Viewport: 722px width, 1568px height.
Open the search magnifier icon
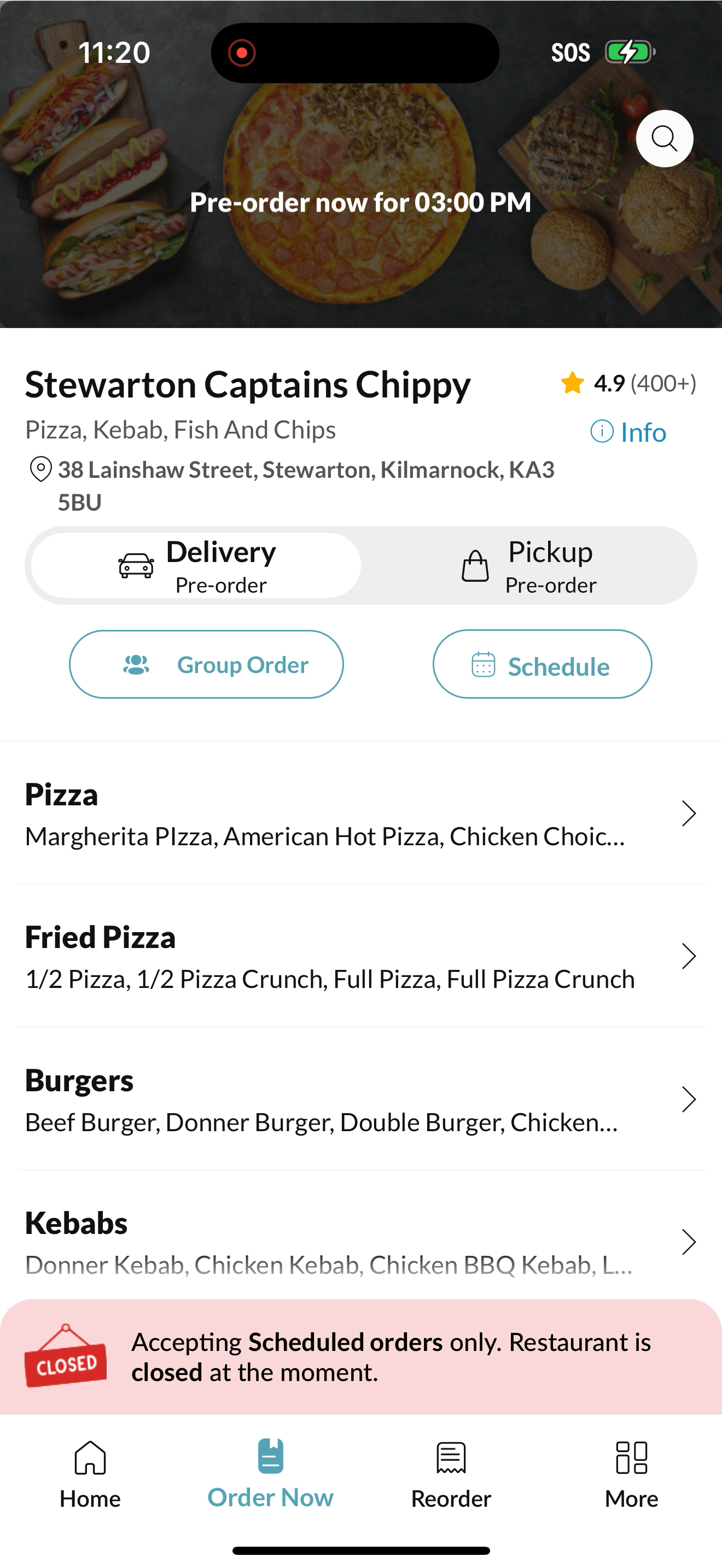(664, 139)
